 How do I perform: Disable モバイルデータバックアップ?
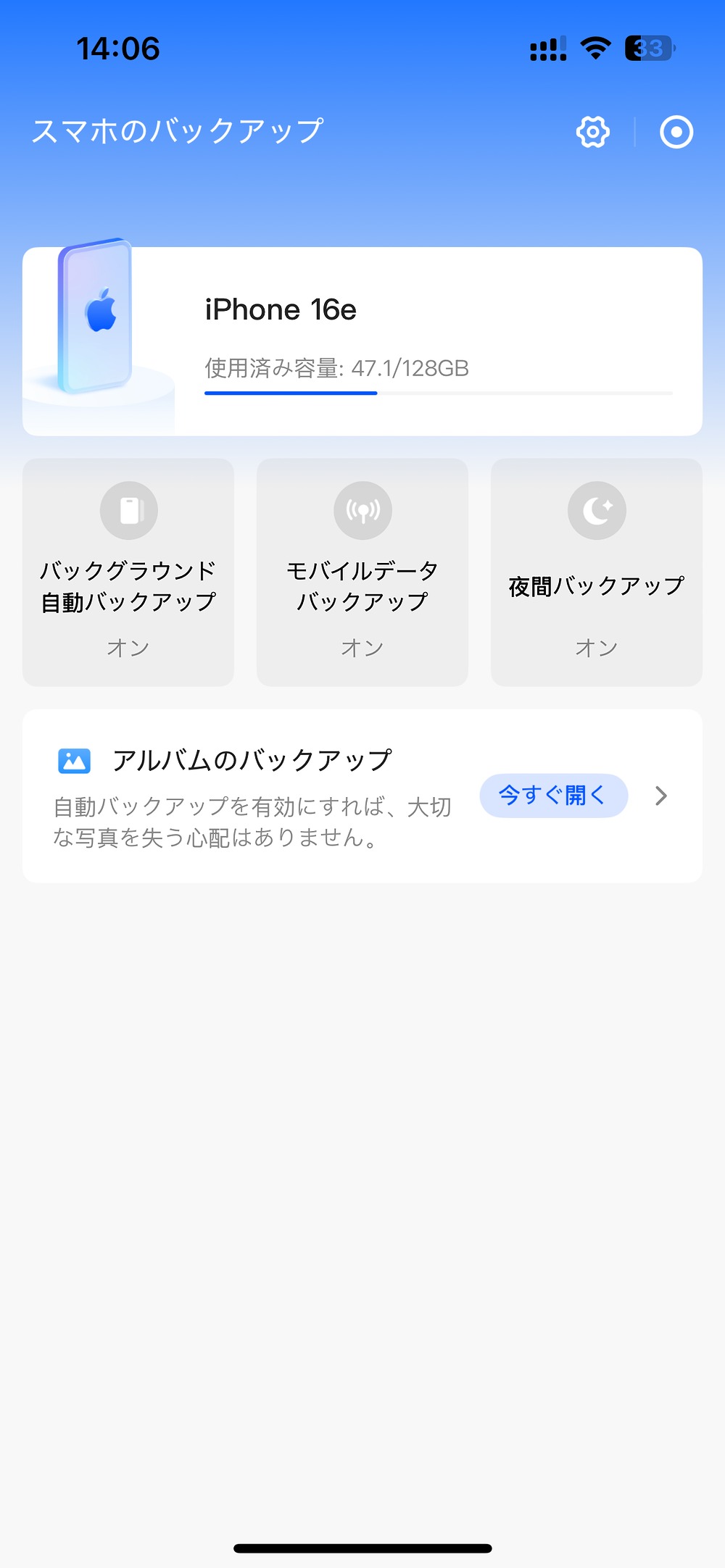pos(362,572)
